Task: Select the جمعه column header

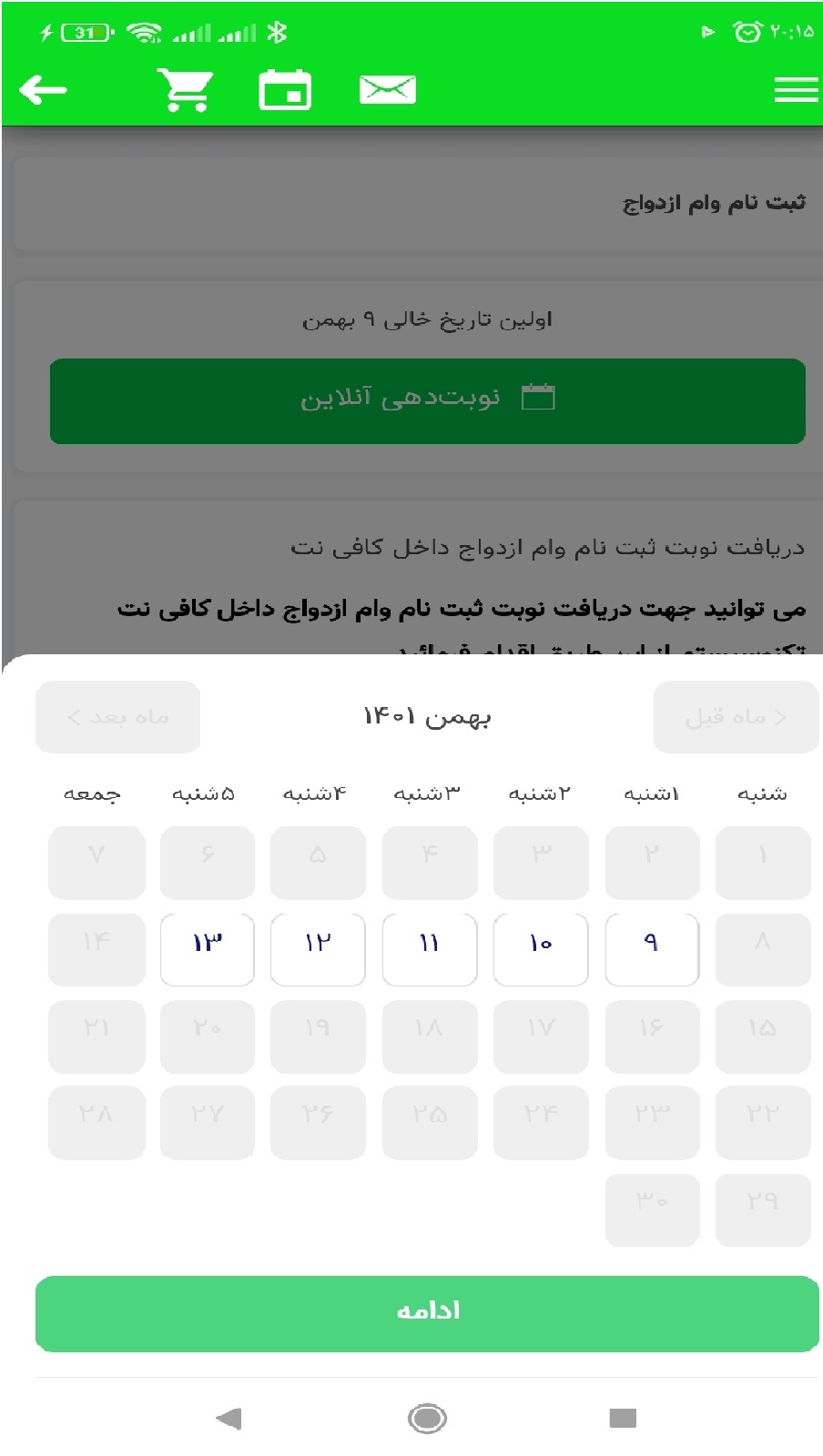Action: pyautogui.click(x=96, y=793)
